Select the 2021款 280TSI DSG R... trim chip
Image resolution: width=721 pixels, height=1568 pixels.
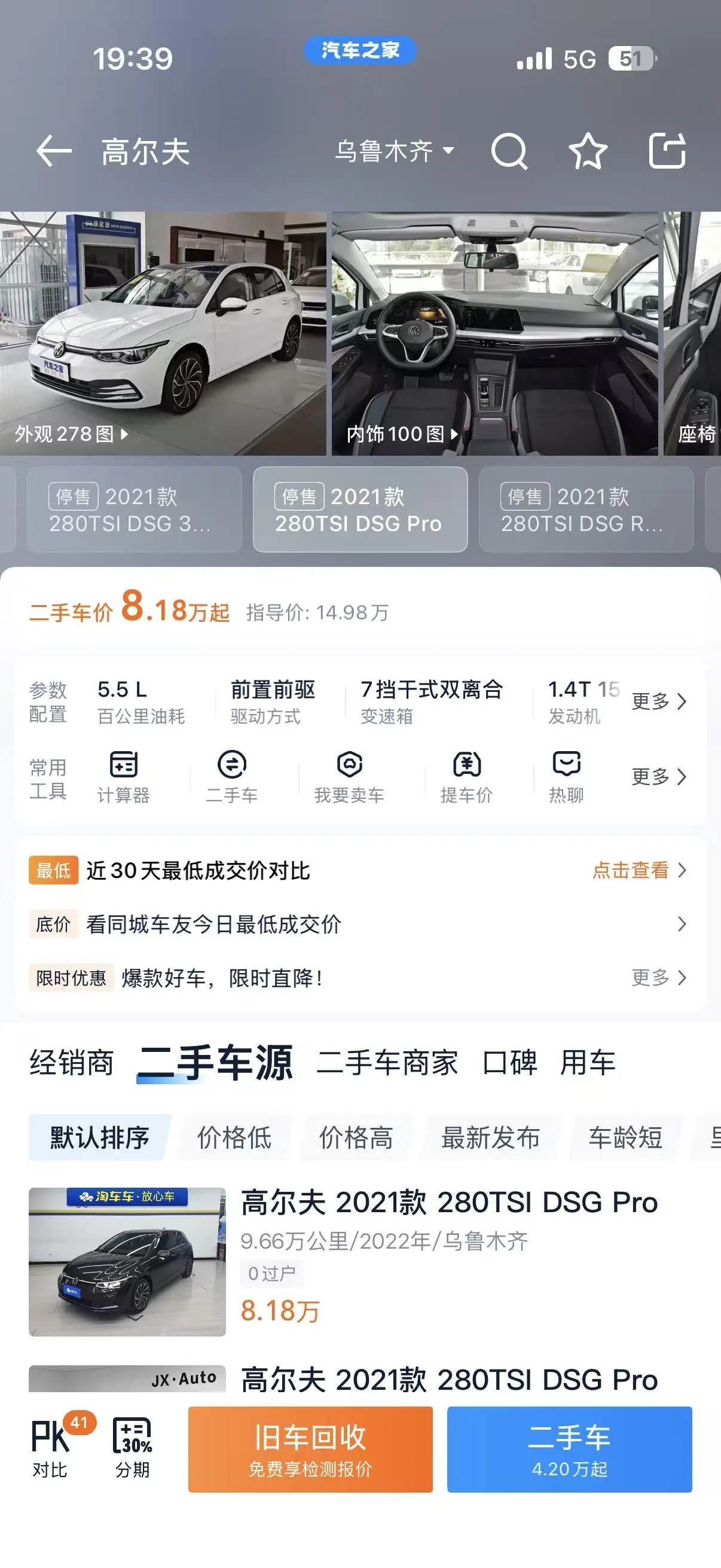pos(586,510)
